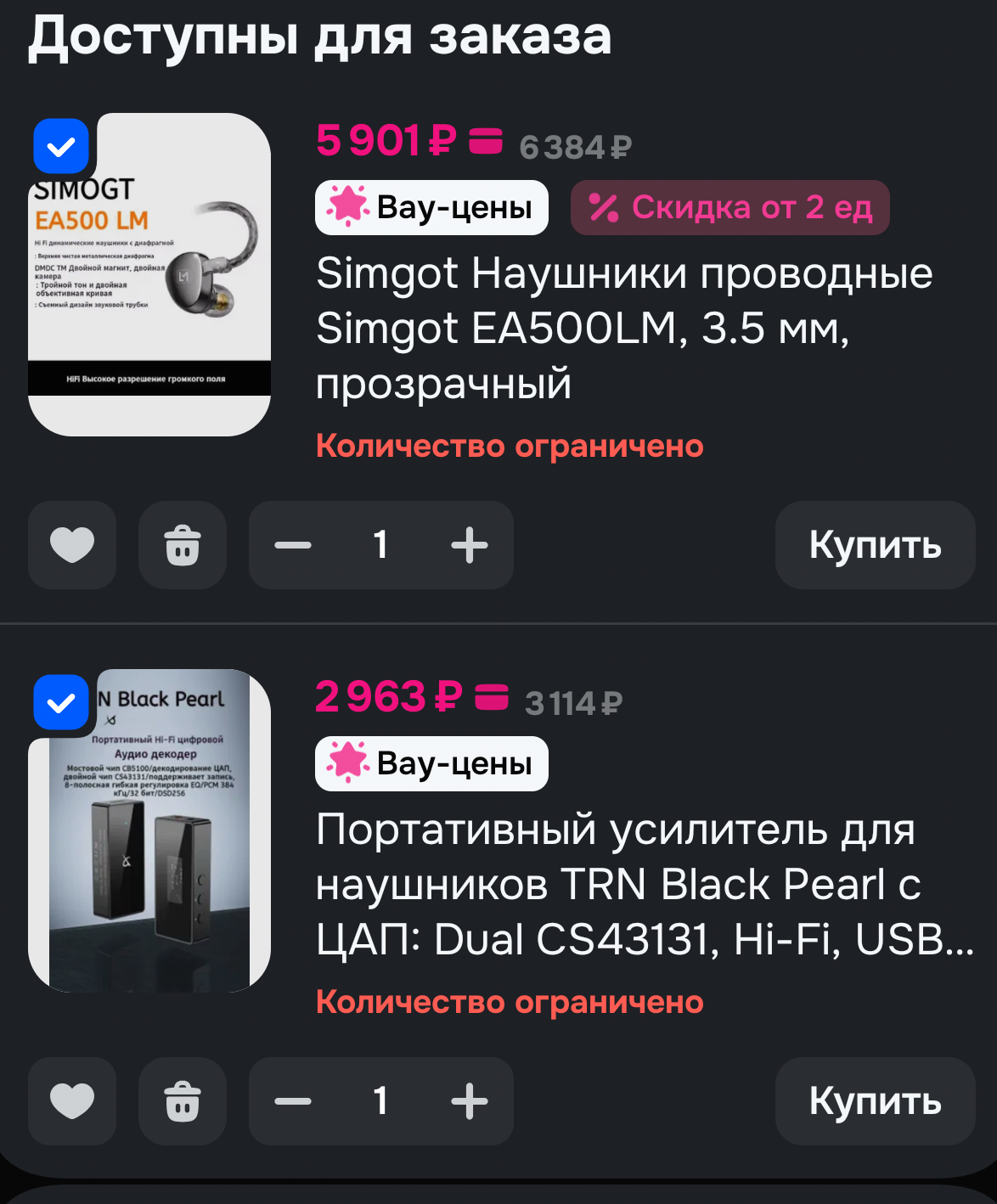This screenshot has height=1204, width=997.
Task: Decrease quantity of Simgot EA500LM
Action: (293, 545)
